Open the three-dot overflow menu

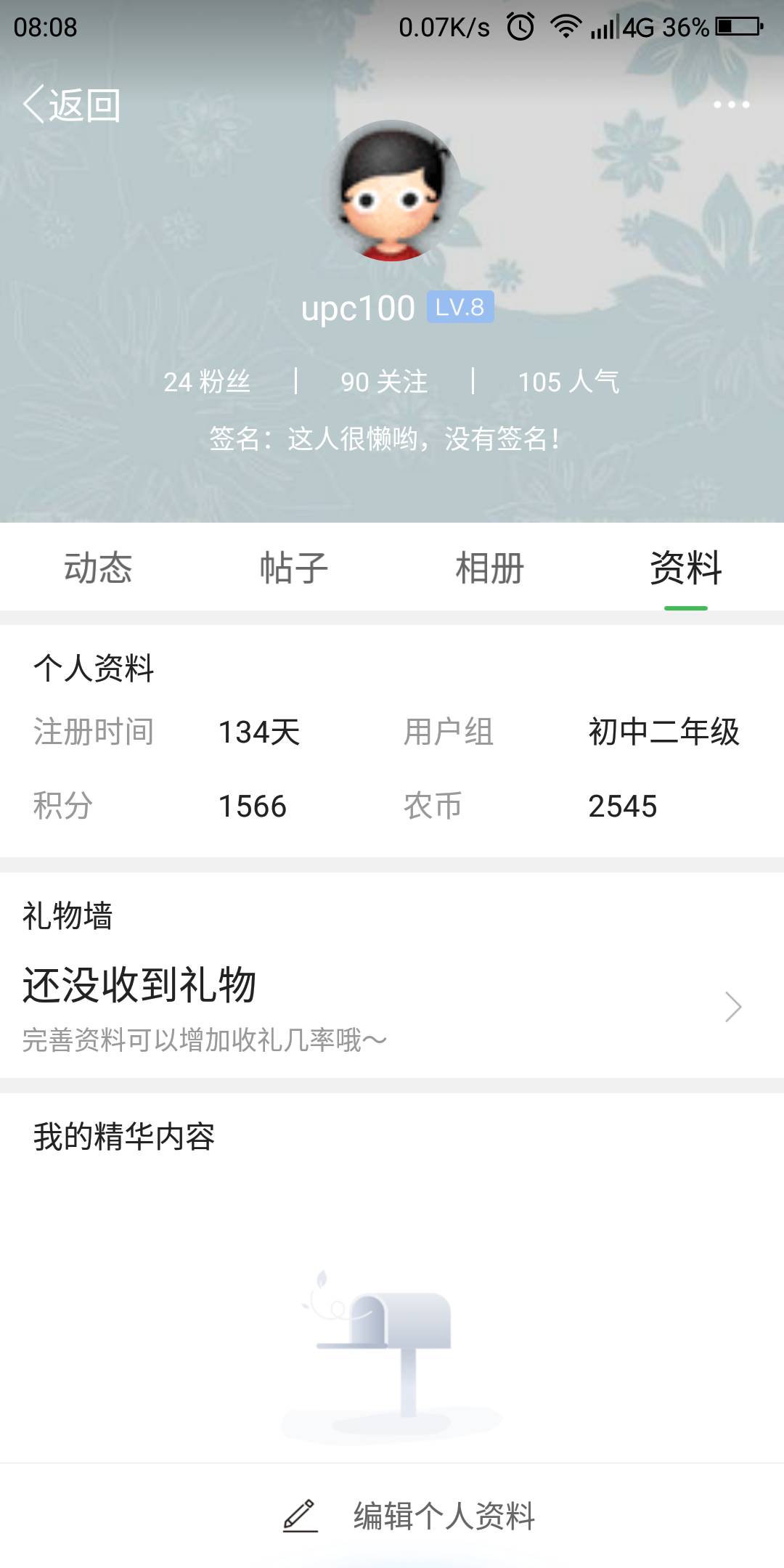tap(731, 105)
